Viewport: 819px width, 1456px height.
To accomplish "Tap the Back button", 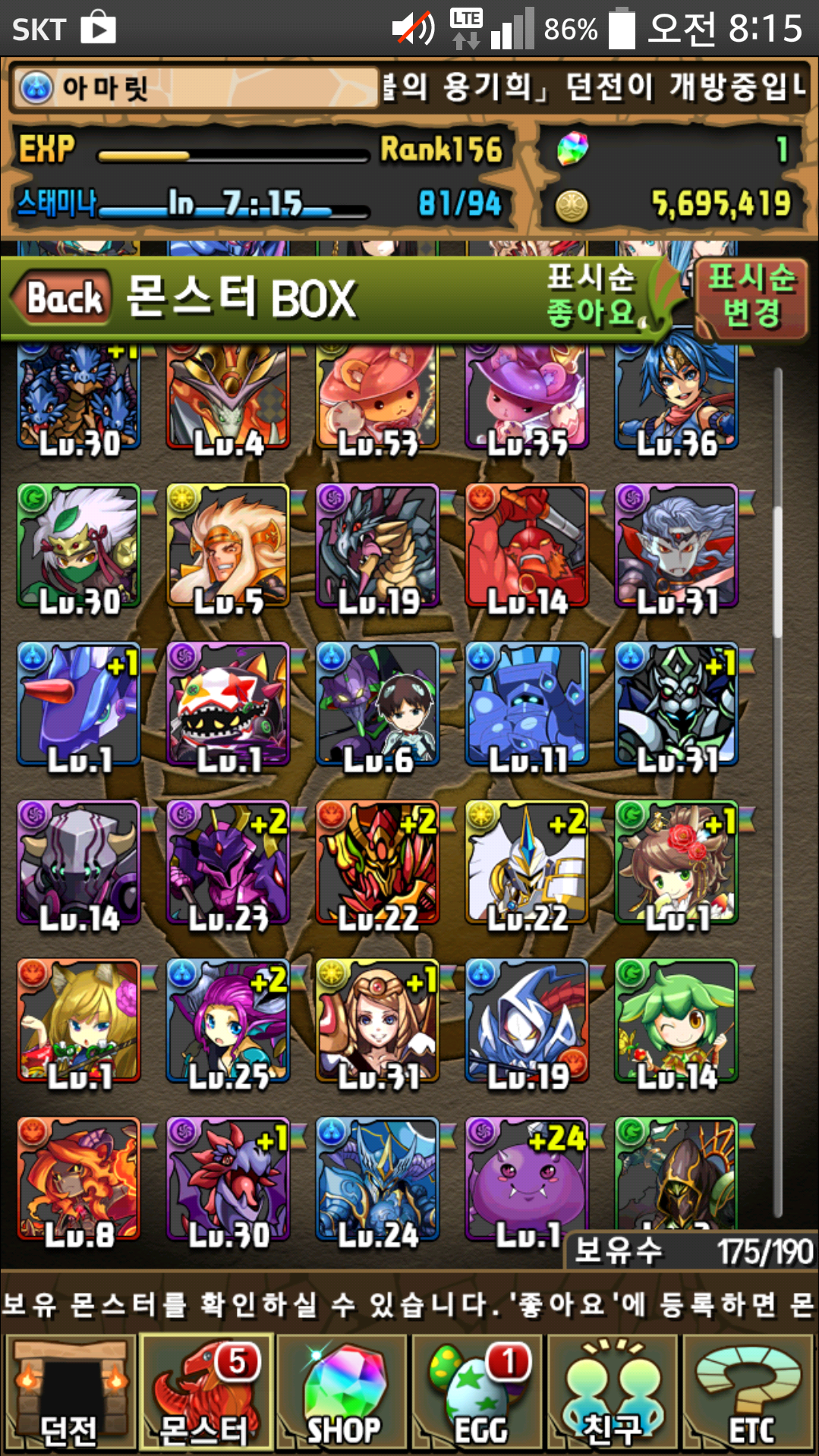I will pos(62,297).
